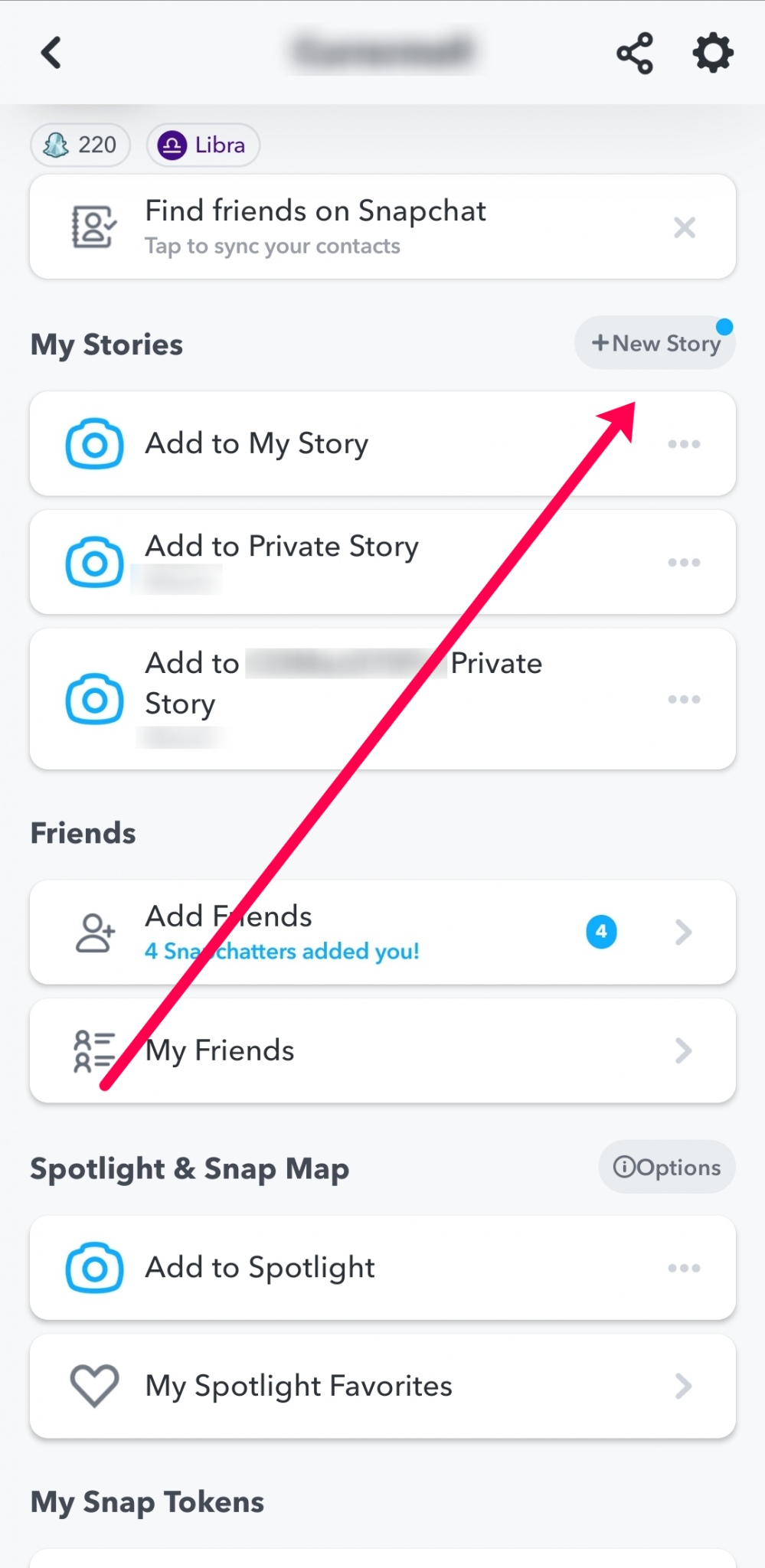Image resolution: width=765 pixels, height=1568 pixels.
Task: Tap the Add Friends person-plus icon
Action: pyautogui.click(x=93, y=932)
